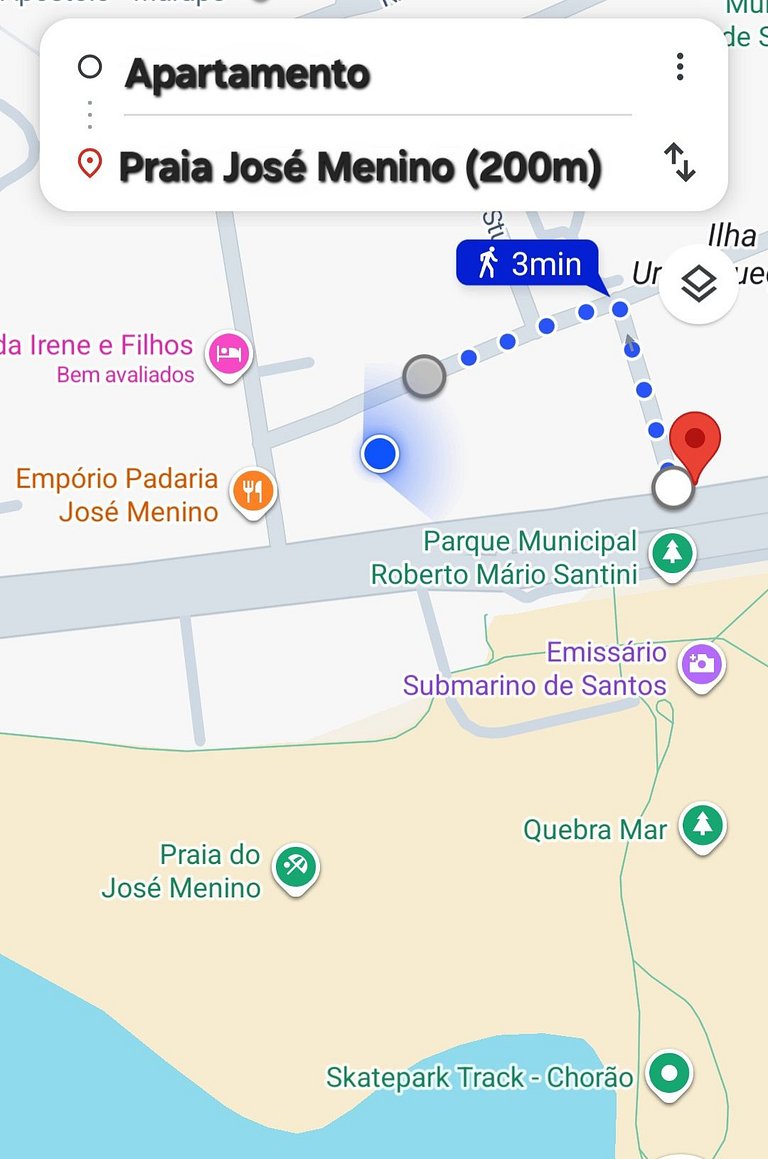Open the Empório Padaria José Menino restaurant icon
This screenshot has width=768, height=1159.
click(252, 489)
